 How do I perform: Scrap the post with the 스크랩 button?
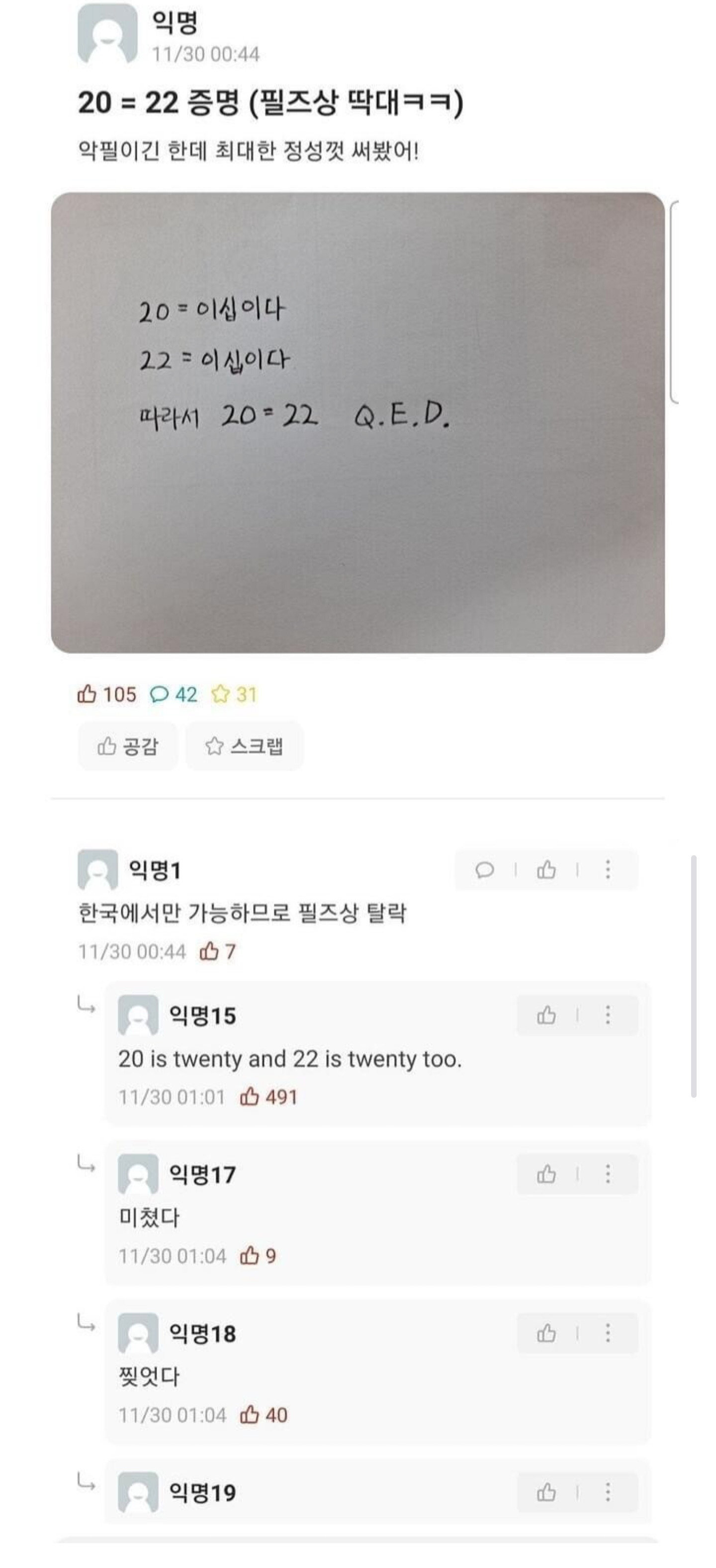[x=244, y=745]
